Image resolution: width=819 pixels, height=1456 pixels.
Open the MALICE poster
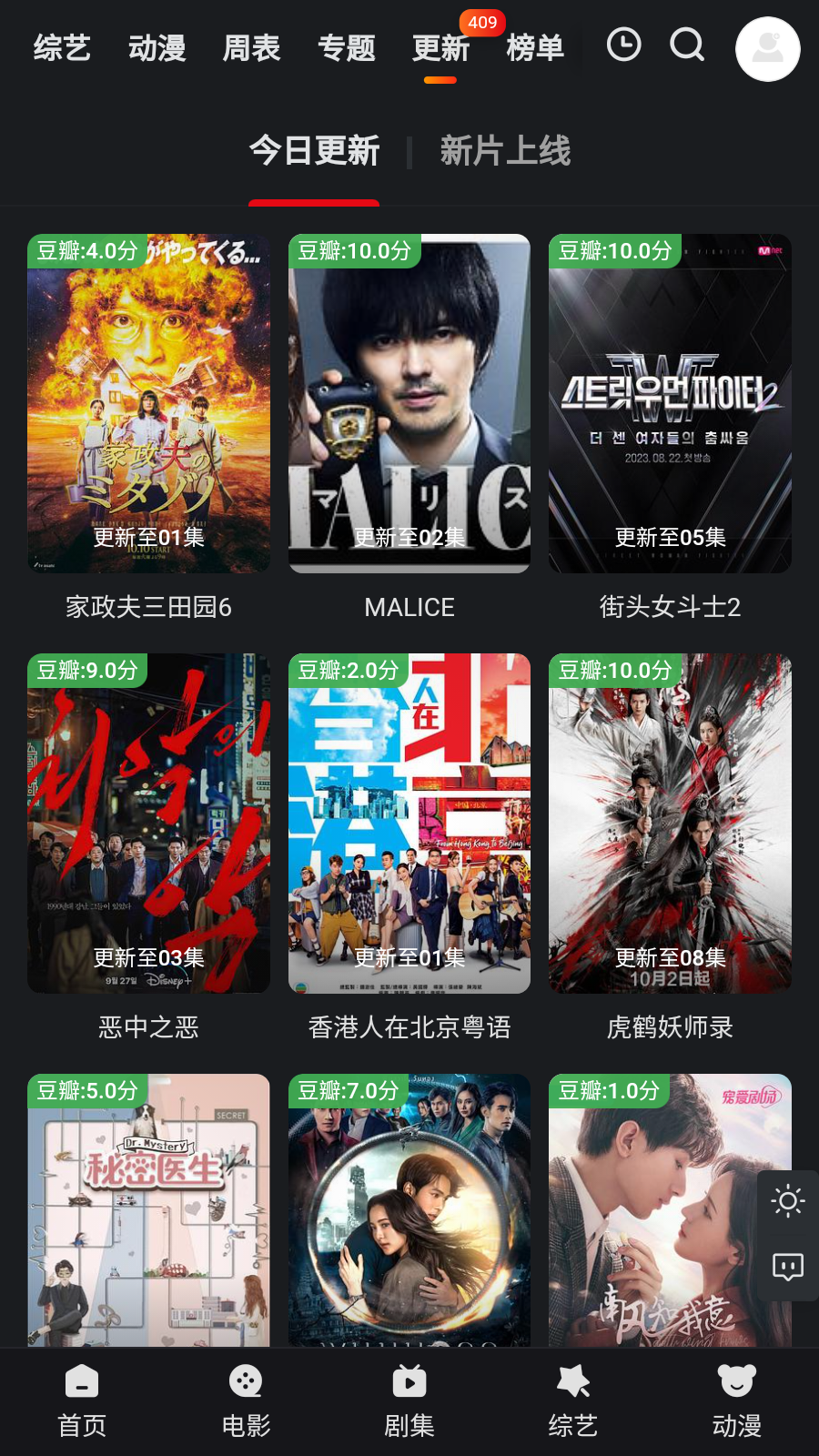[409, 404]
